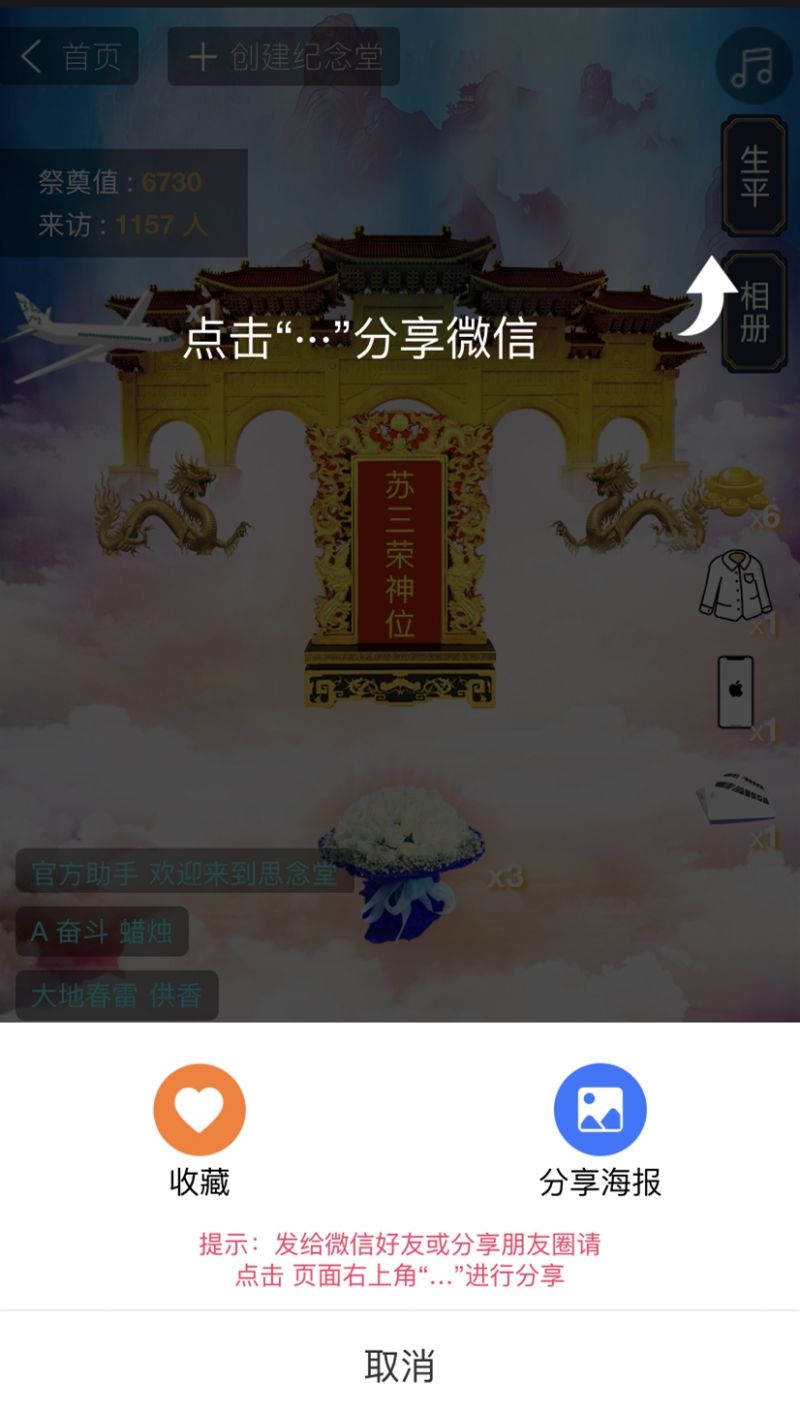The image size is (800, 1415).
Task: Open 分享海报 to share a poster
Action: pyautogui.click(x=600, y=1110)
